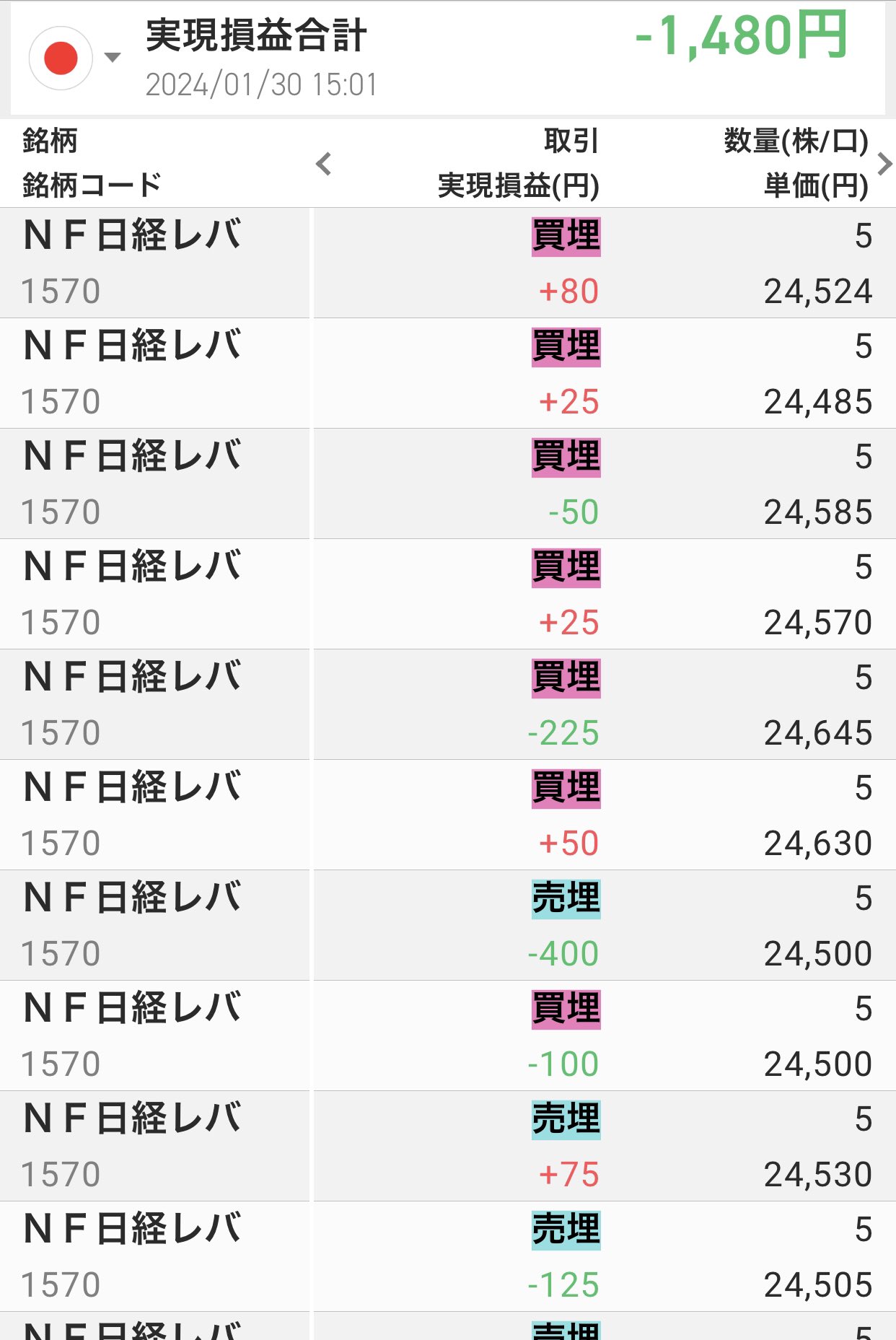Select the trade row showing -50 loss
896x1340 pixels.
tap(447, 484)
